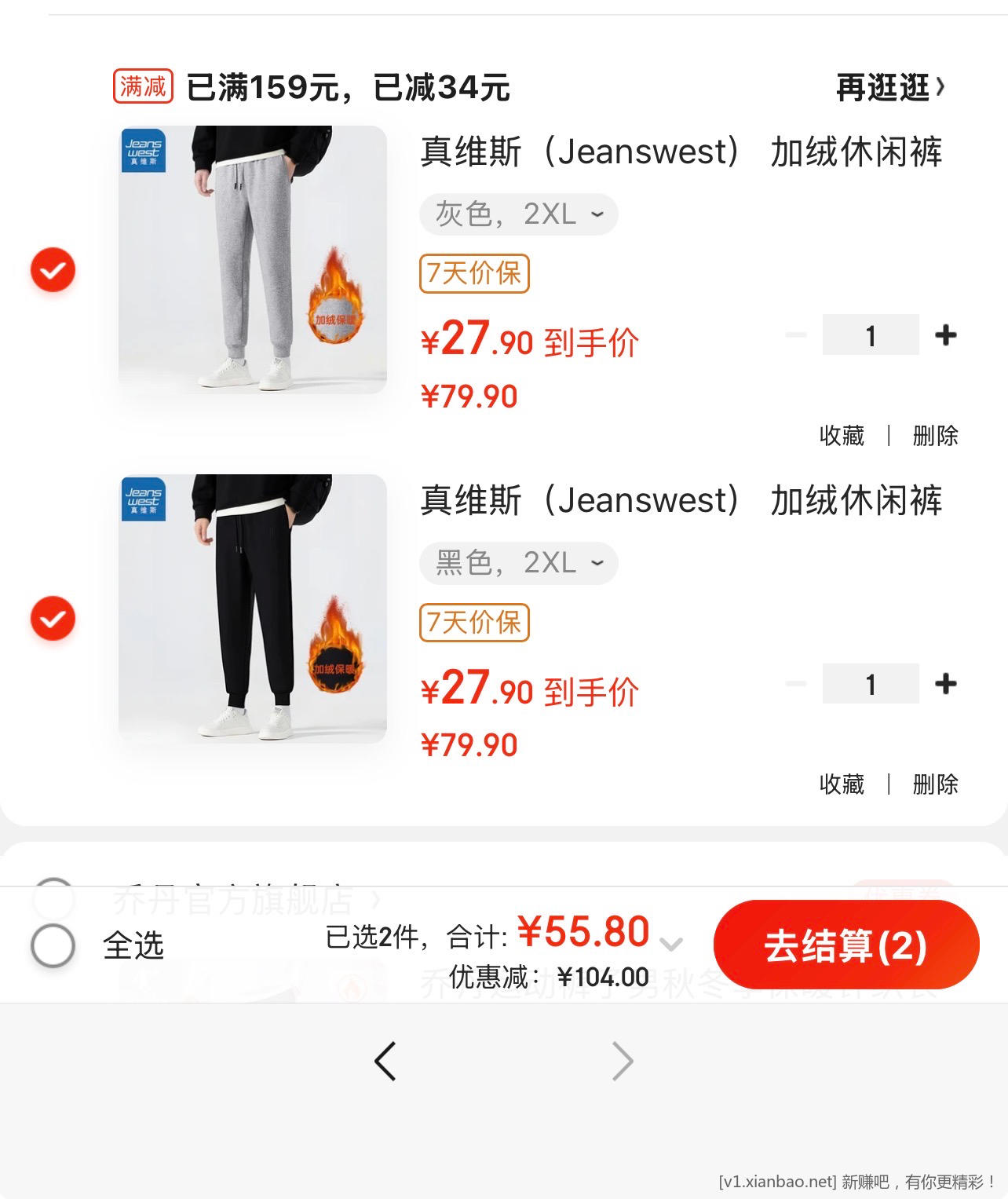The height and width of the screenshot is (1199, 1008).
Task: Deselect the black pants item checkbox
Action: (52, 620)
